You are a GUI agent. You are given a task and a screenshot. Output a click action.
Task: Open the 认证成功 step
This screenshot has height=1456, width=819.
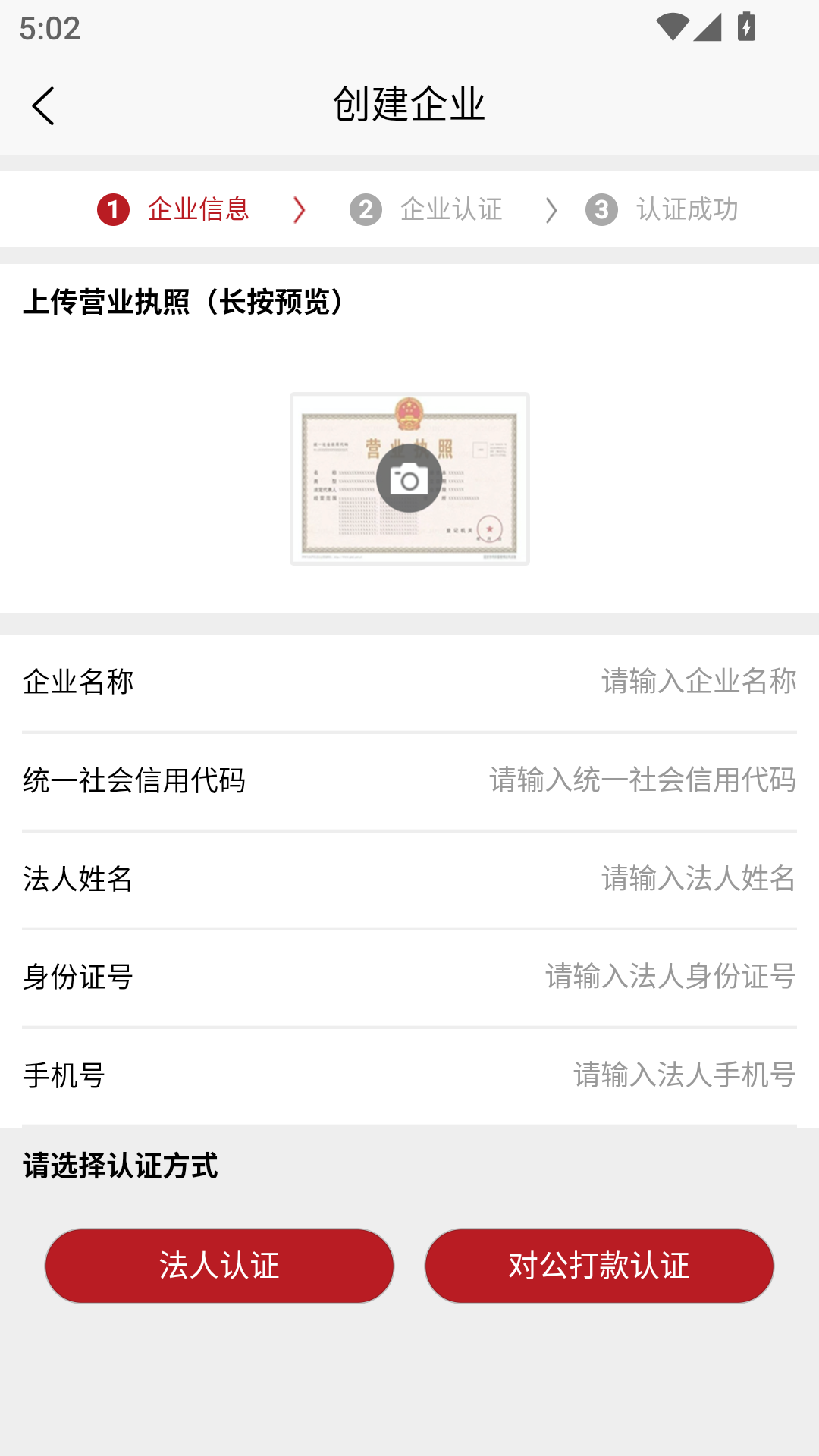coord(689,209)
